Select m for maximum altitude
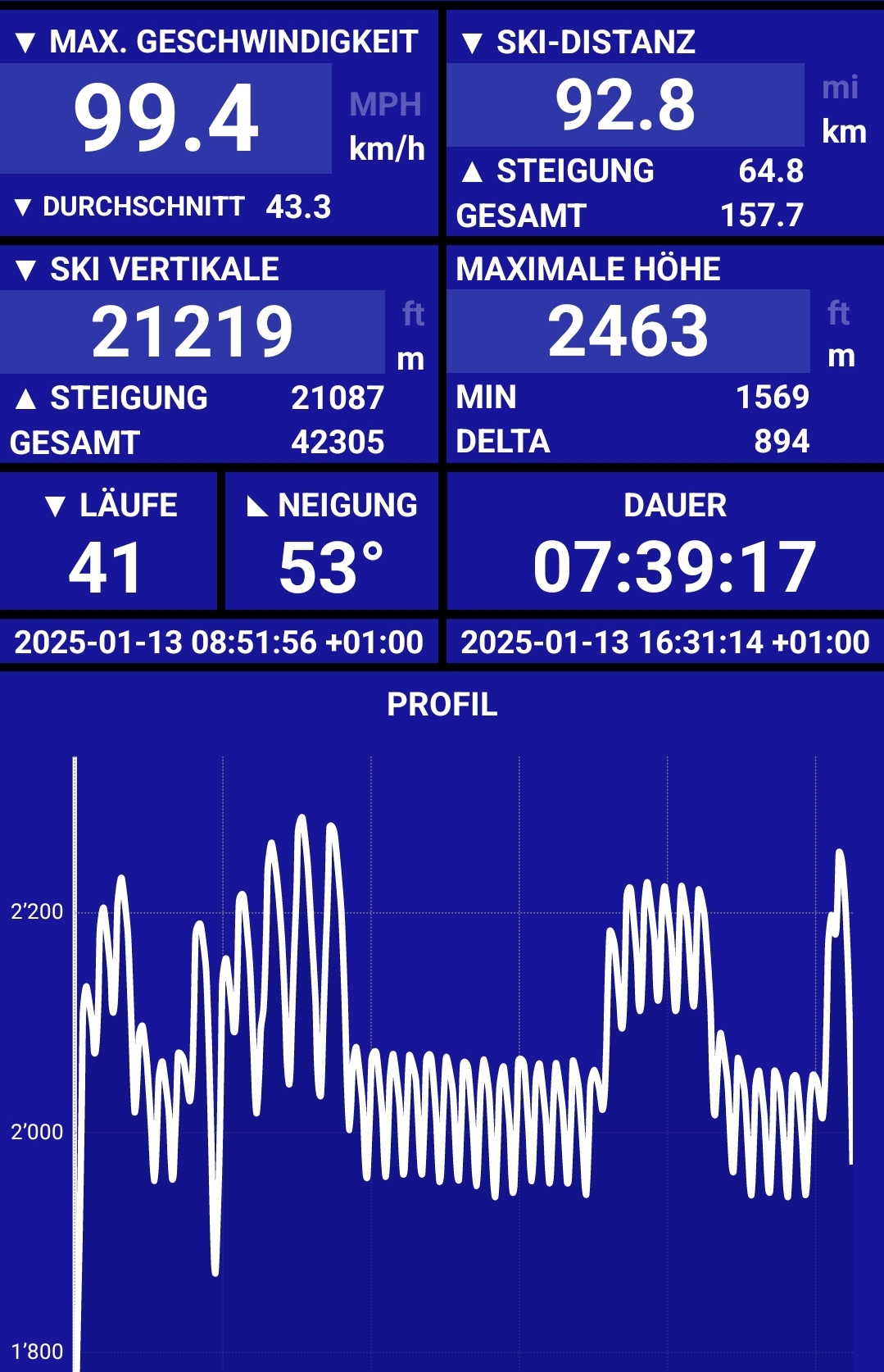This screenshot has height=1372, width=884. click(x=841, y=357)
